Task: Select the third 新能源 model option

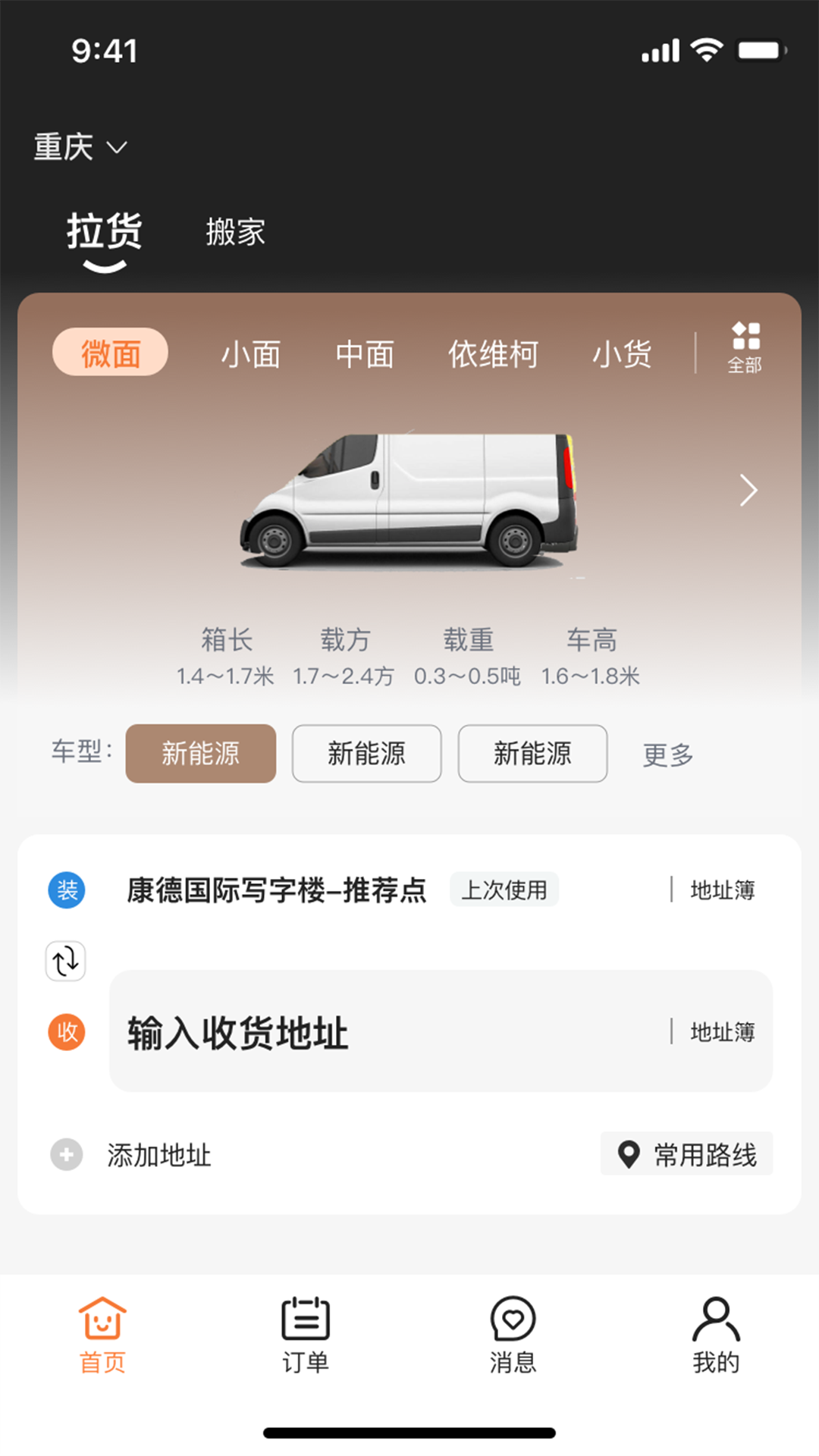Action: pos(532,753)
